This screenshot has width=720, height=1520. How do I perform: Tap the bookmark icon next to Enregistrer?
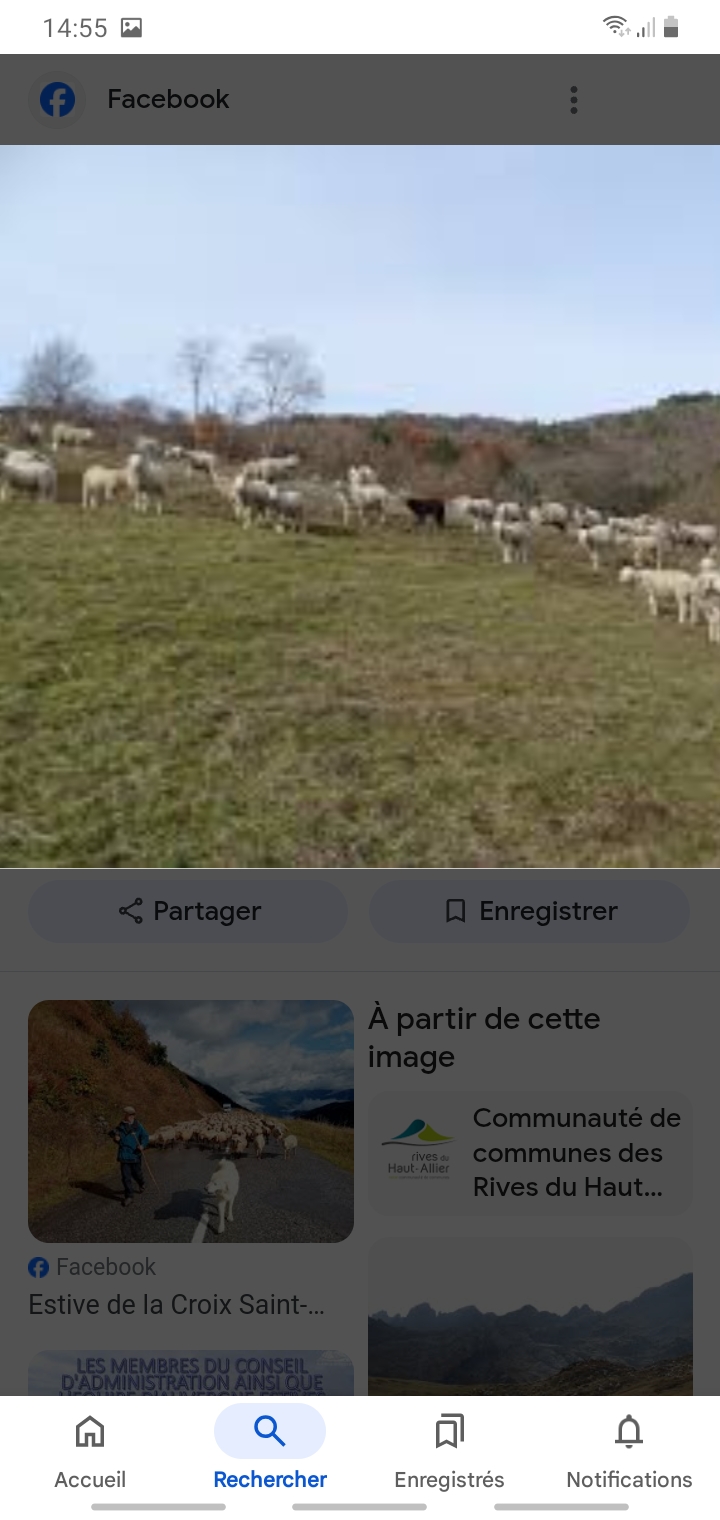click(x=456, y=911)
